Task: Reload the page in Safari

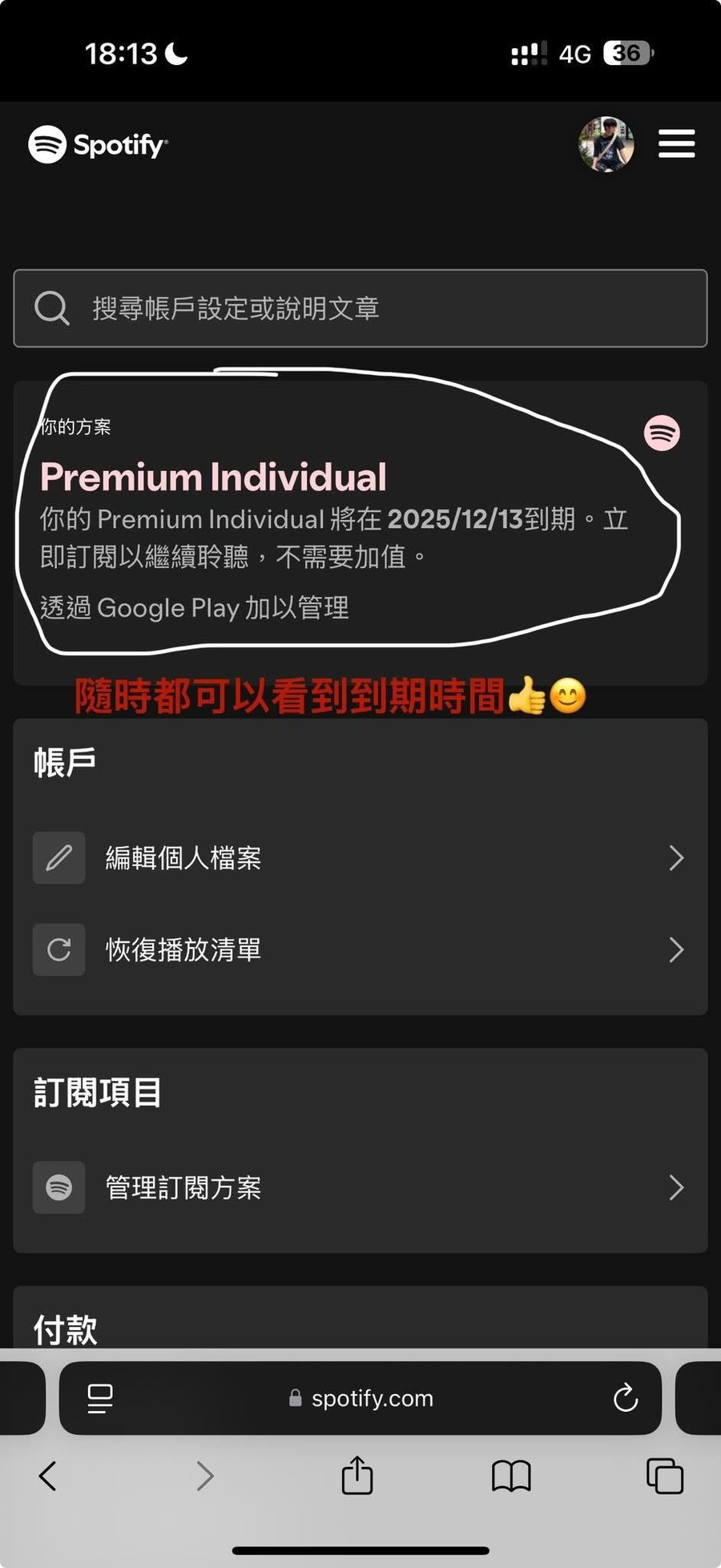Action: pos(625,1398)
